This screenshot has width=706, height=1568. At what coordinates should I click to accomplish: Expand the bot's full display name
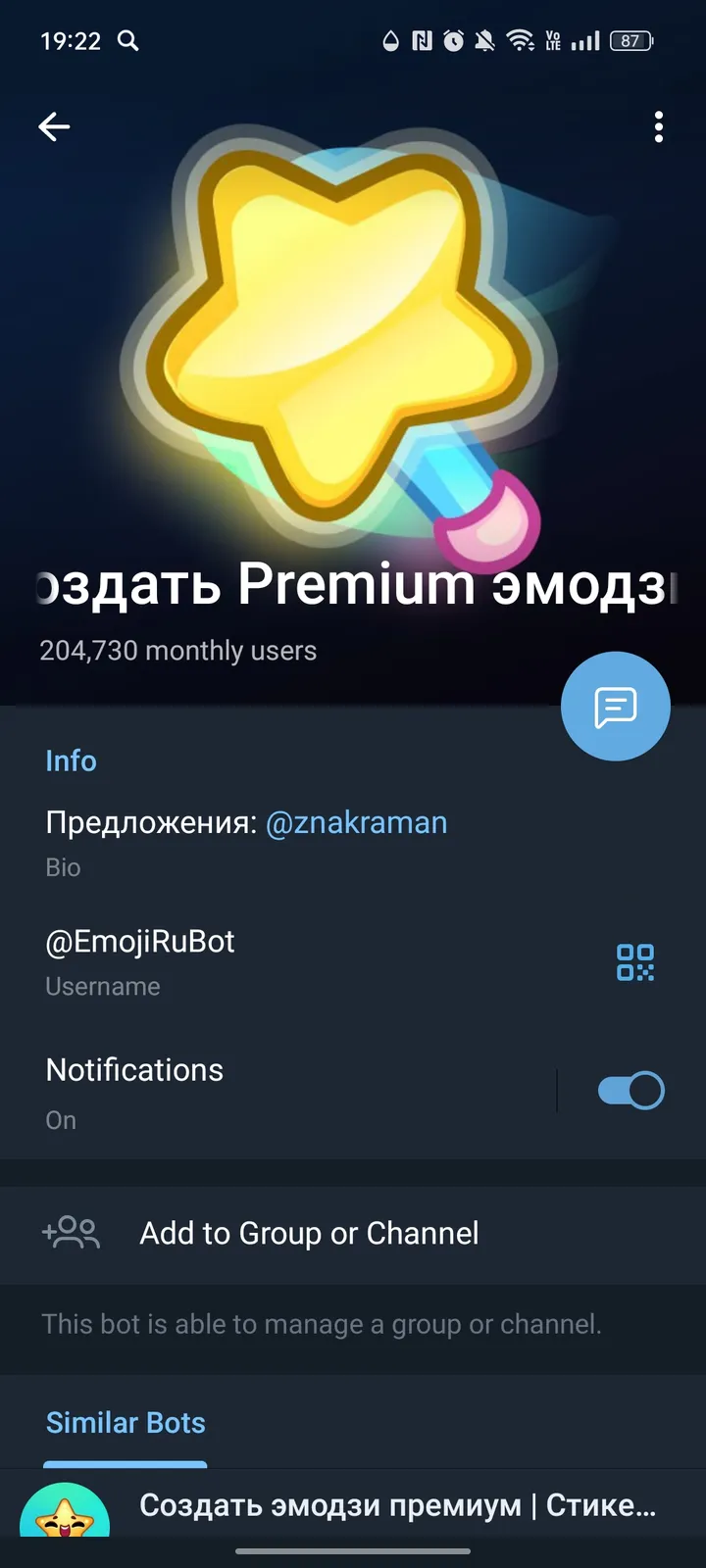[353, 585]
